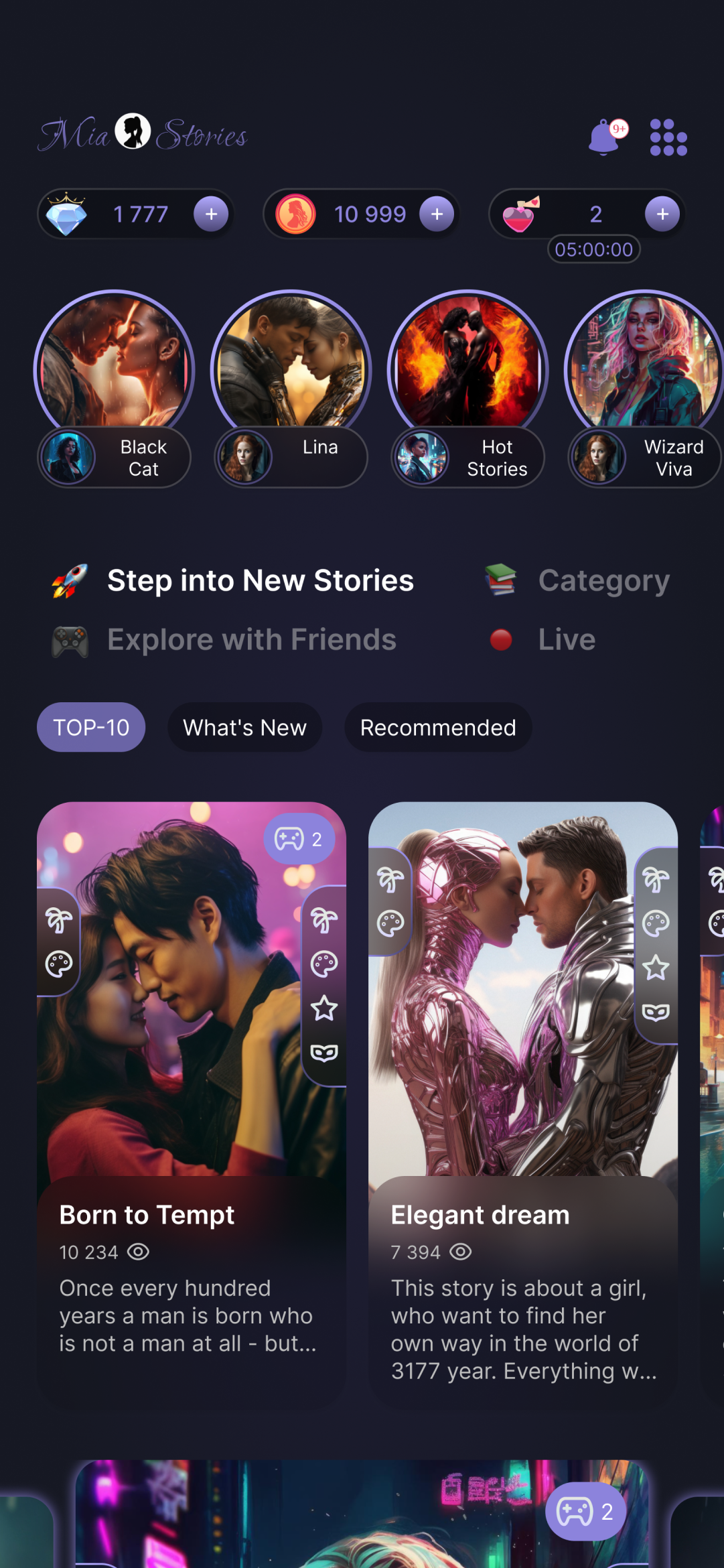Add more diamonds with the plus
Image resolution: width=724 pixels, height=1568 pixels.
[211, 214]
